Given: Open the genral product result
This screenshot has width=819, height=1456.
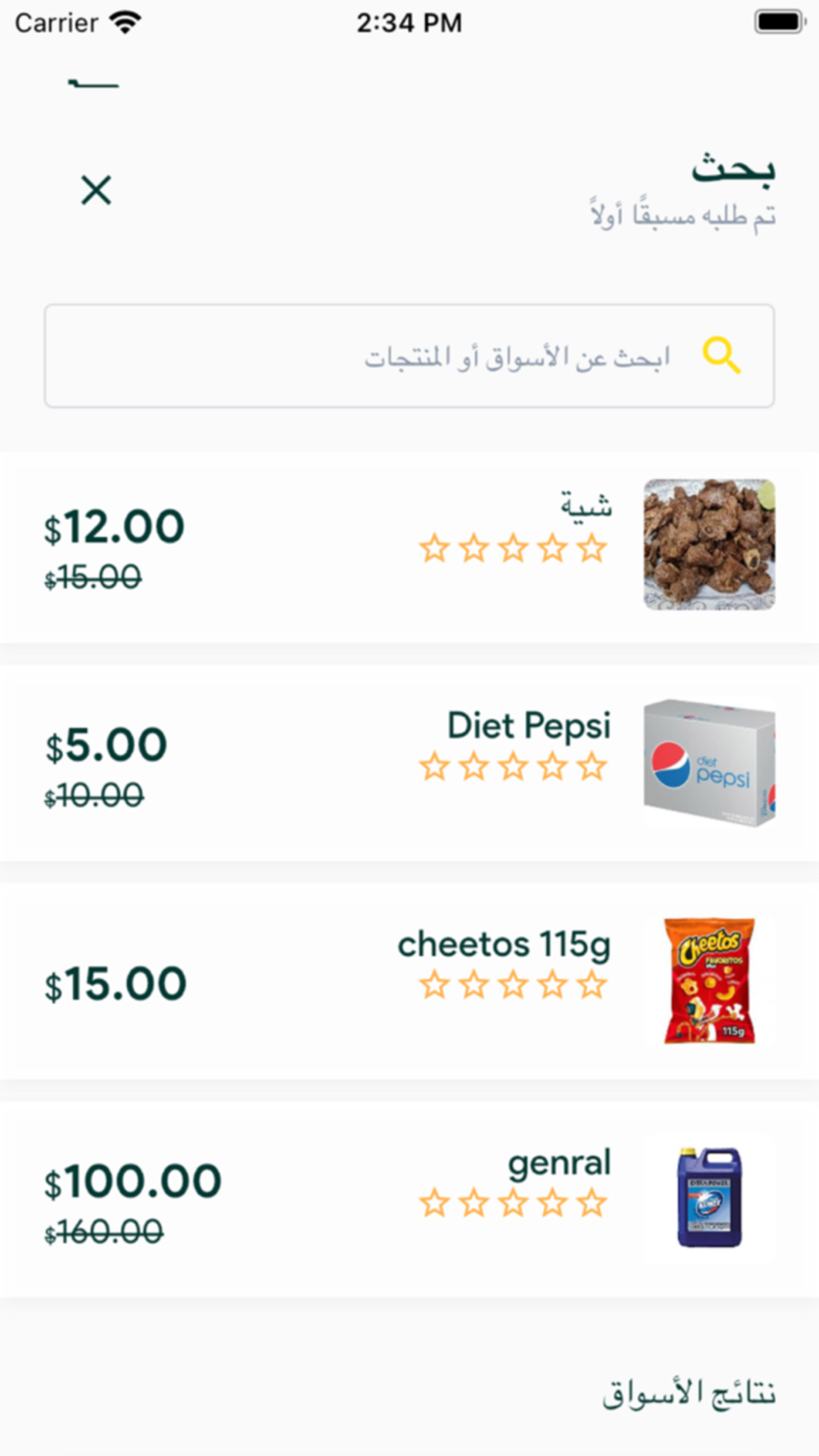Looking at the screenshot, I should point(409,1199).
